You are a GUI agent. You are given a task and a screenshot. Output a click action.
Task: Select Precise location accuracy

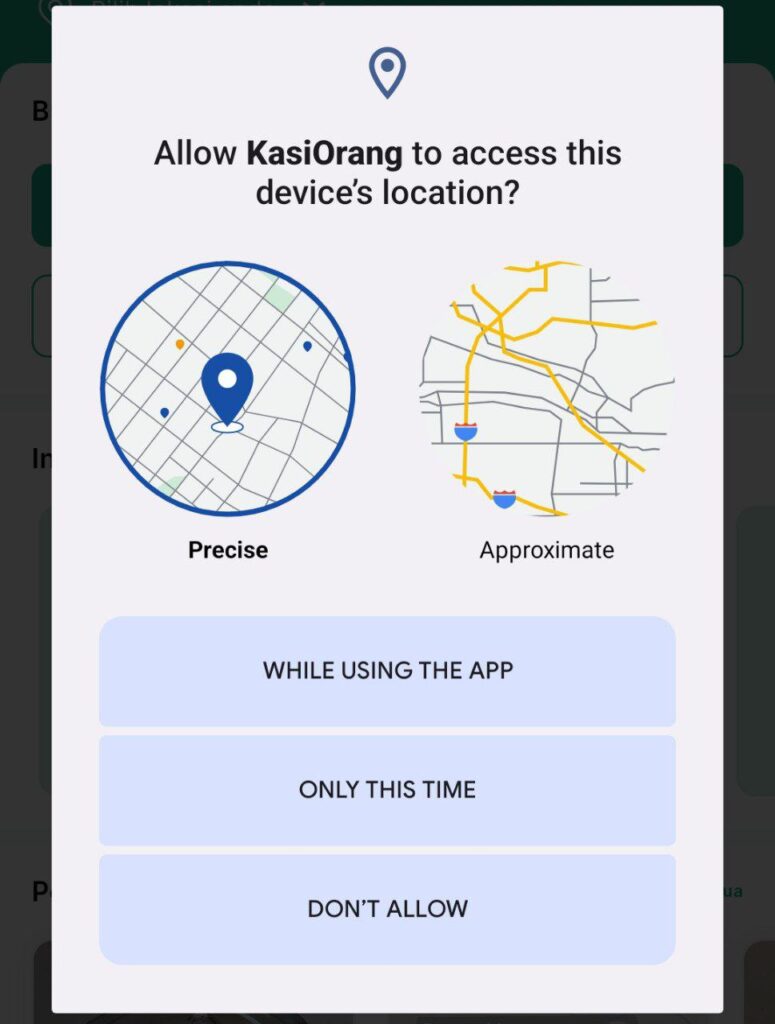(x=228, y=391)
